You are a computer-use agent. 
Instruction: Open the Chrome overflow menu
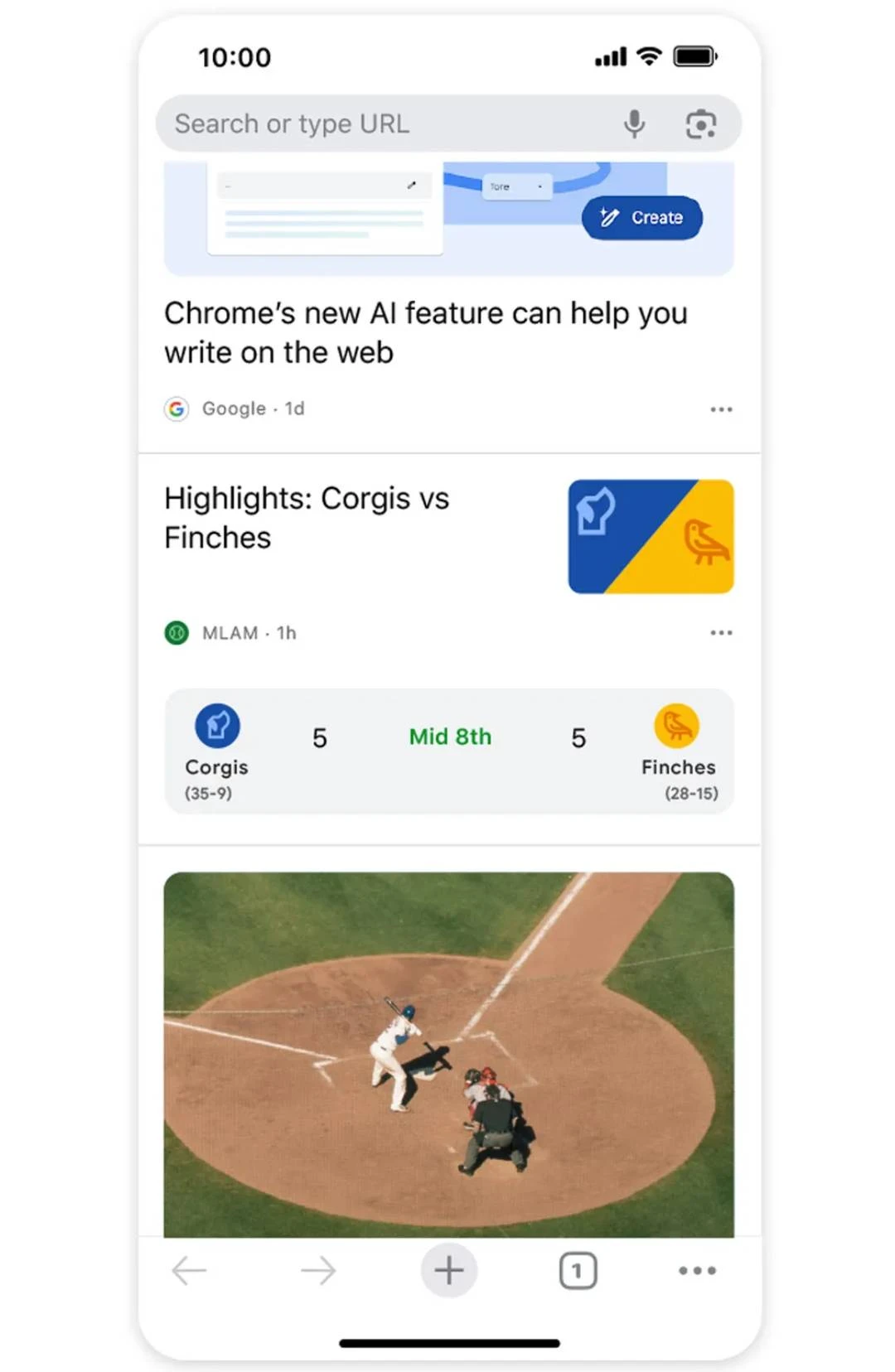point(697,1270)
